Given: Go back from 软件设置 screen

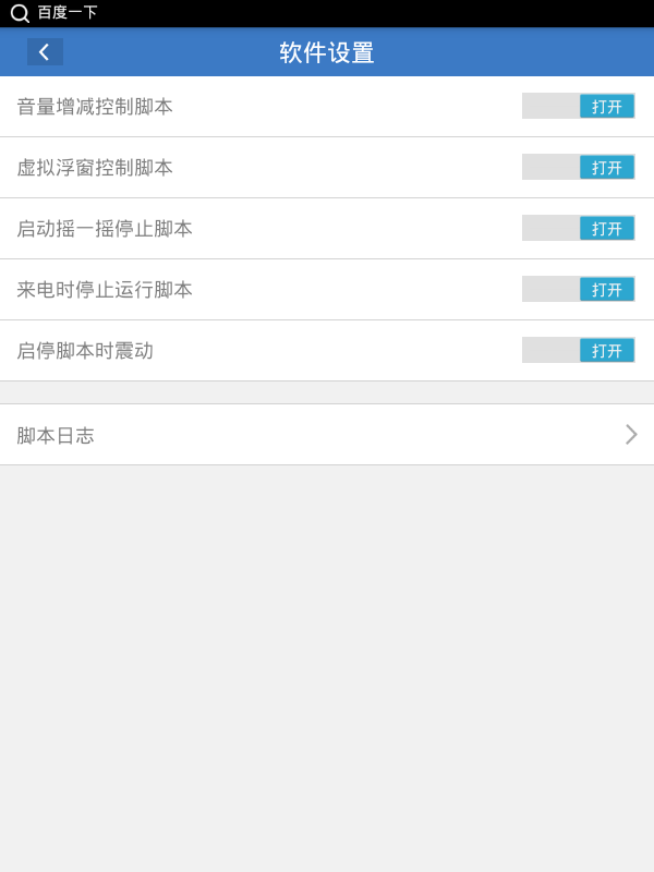Looking at the screenshot, I should [x=45, y=52].
